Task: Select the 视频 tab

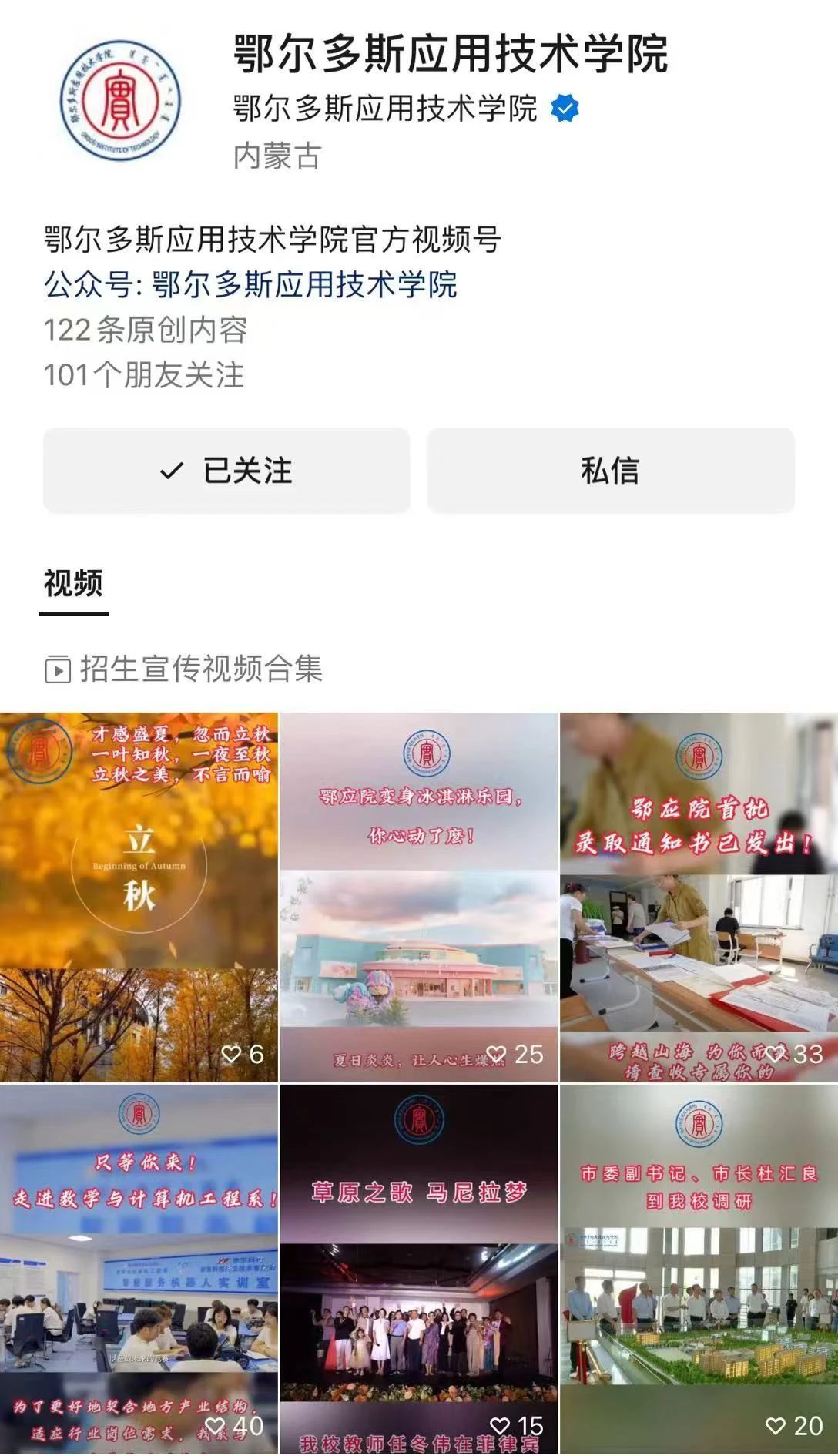Action: point(73,583)
